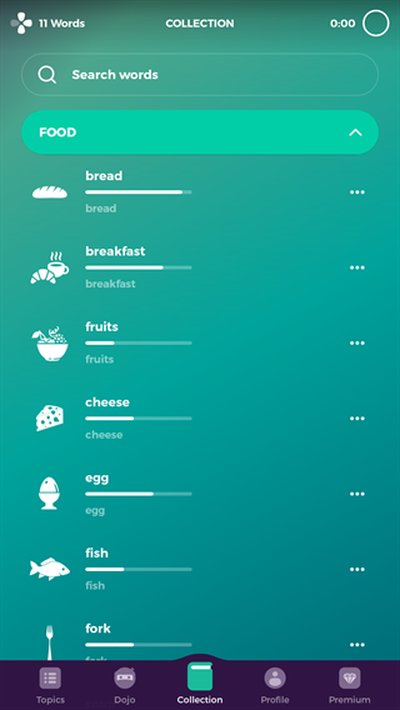This screenshot has height=710, width=400.
Task: Go to the Dojo tab
Action: (125, 686)
